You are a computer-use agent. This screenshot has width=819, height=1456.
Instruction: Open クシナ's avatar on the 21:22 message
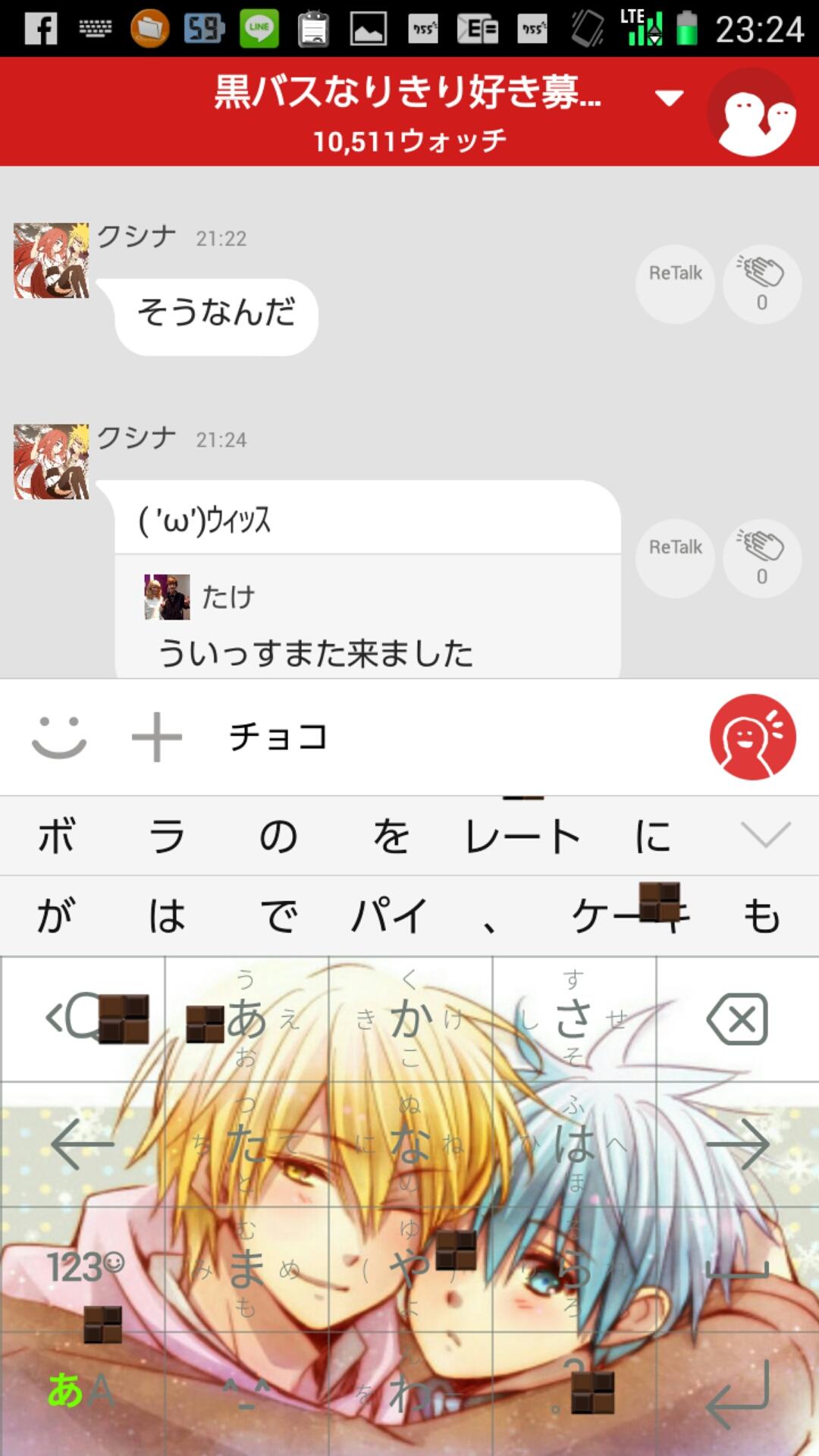click(52, 260)
